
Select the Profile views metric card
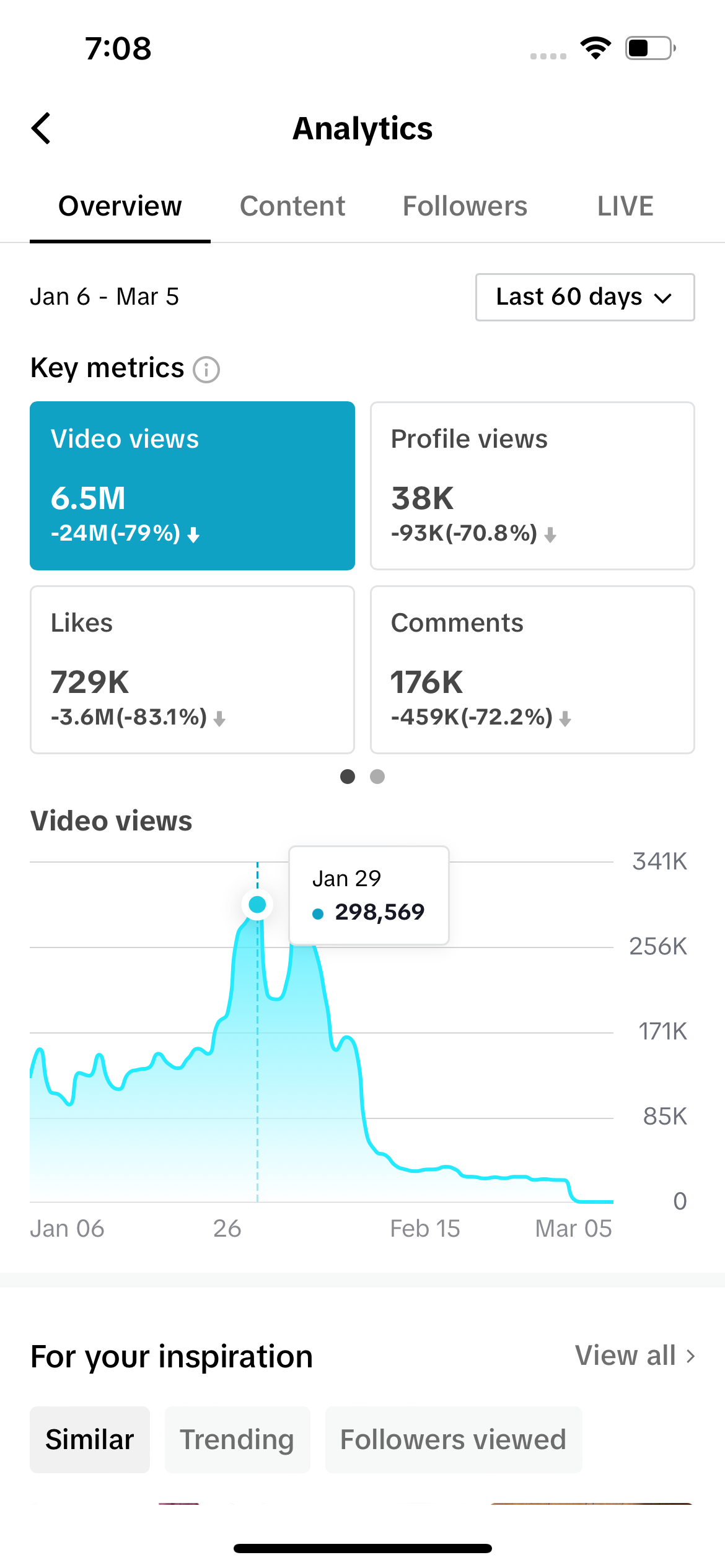pyautogui.click(x=532, y=486)
